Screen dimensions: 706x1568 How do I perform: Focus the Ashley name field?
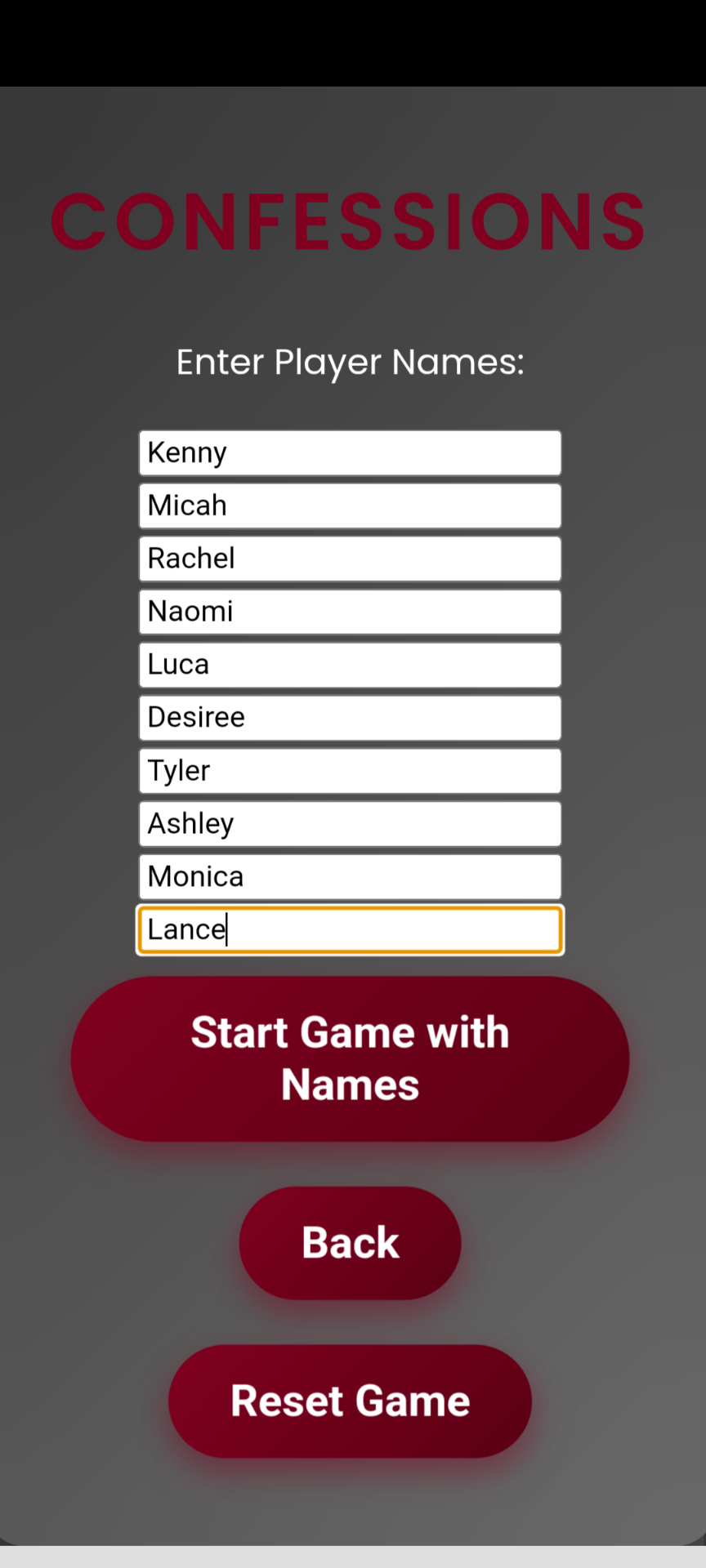350,824
